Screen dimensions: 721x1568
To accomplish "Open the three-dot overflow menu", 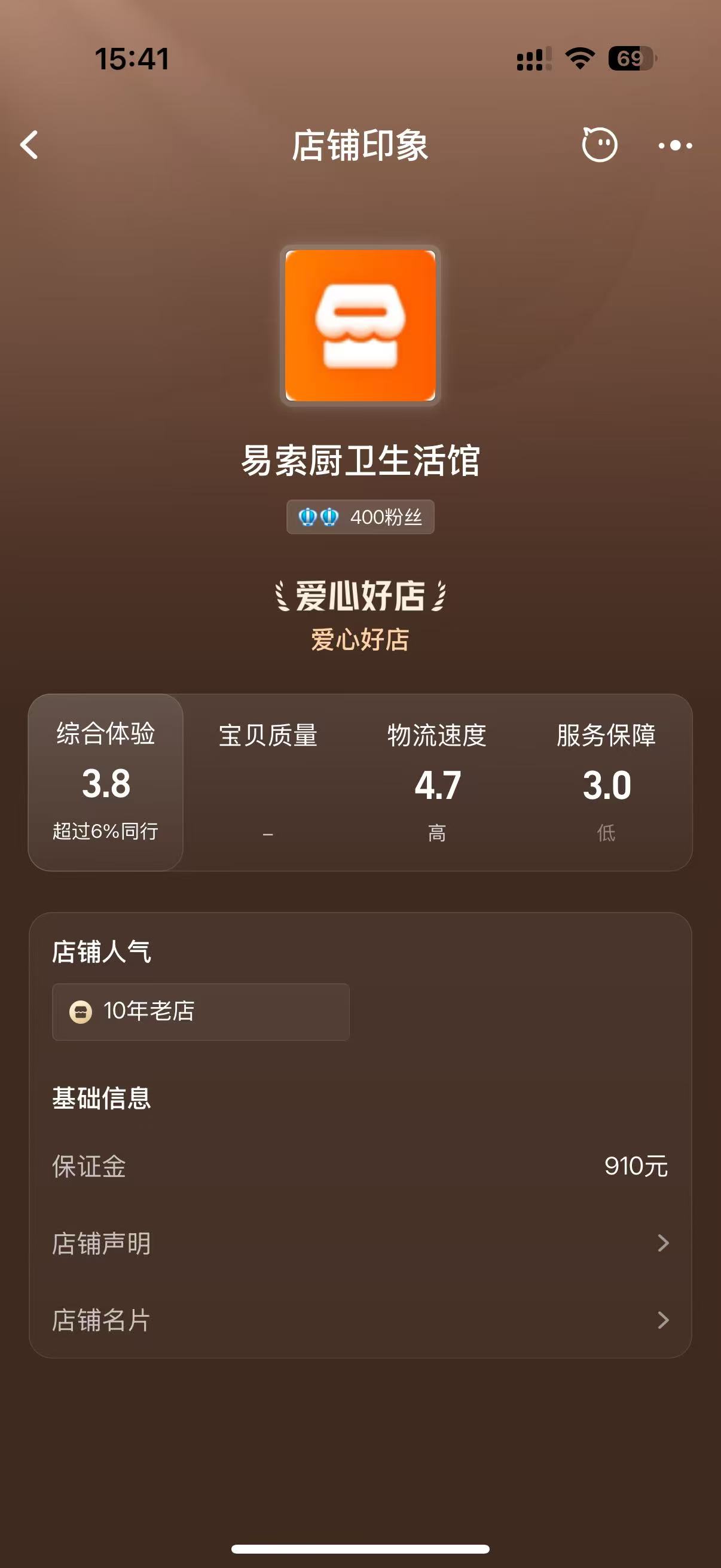I will tap(675, 145).
